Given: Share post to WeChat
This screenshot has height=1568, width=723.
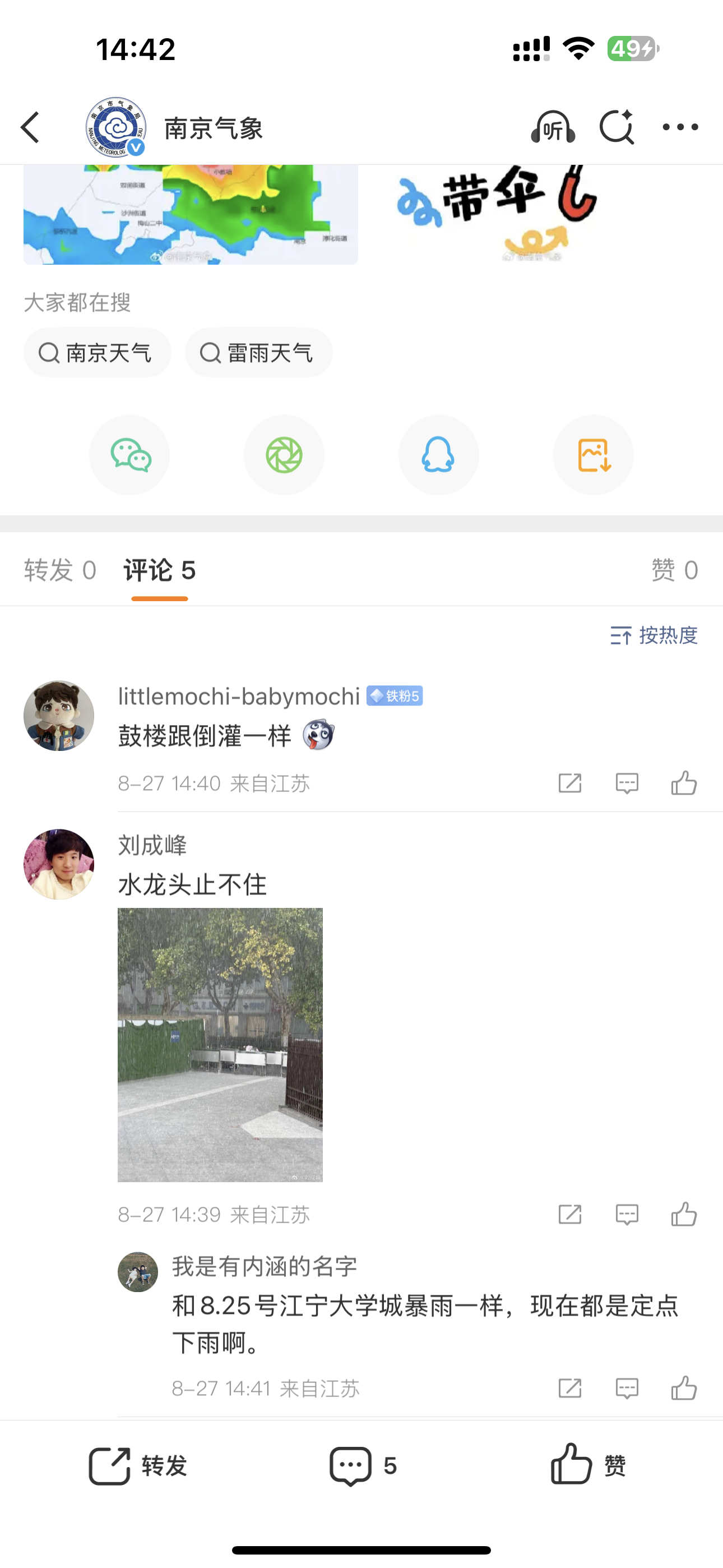Looking at the screenshot, I should pos(129,455).
